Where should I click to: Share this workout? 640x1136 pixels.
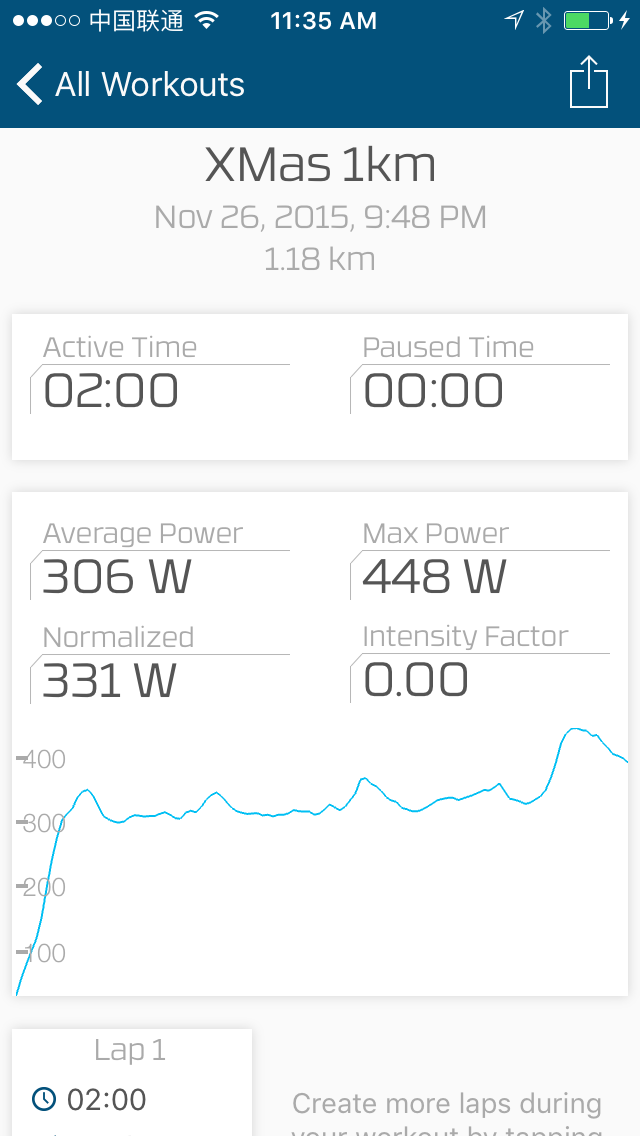tap(589, 83)
